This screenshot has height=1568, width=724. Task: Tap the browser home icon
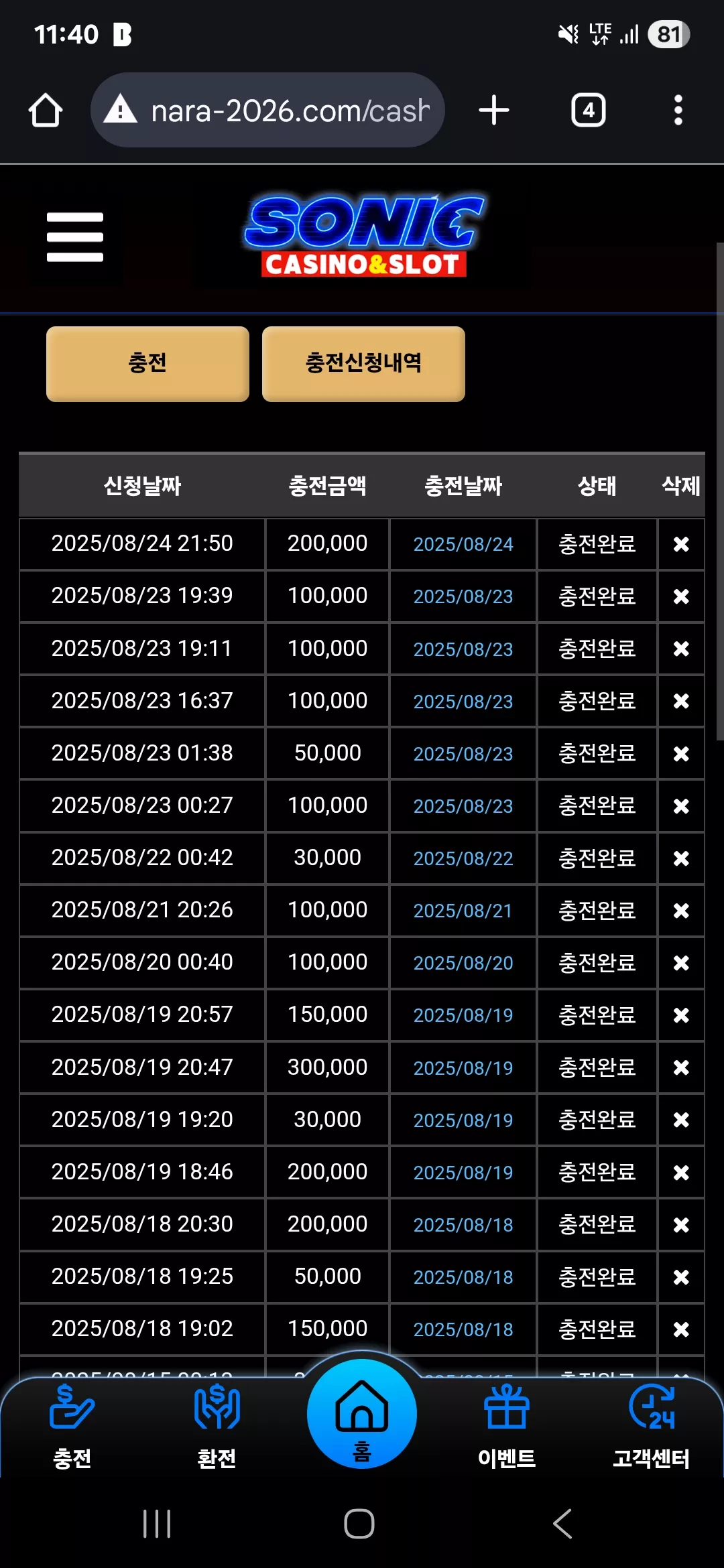click(46, 110)
